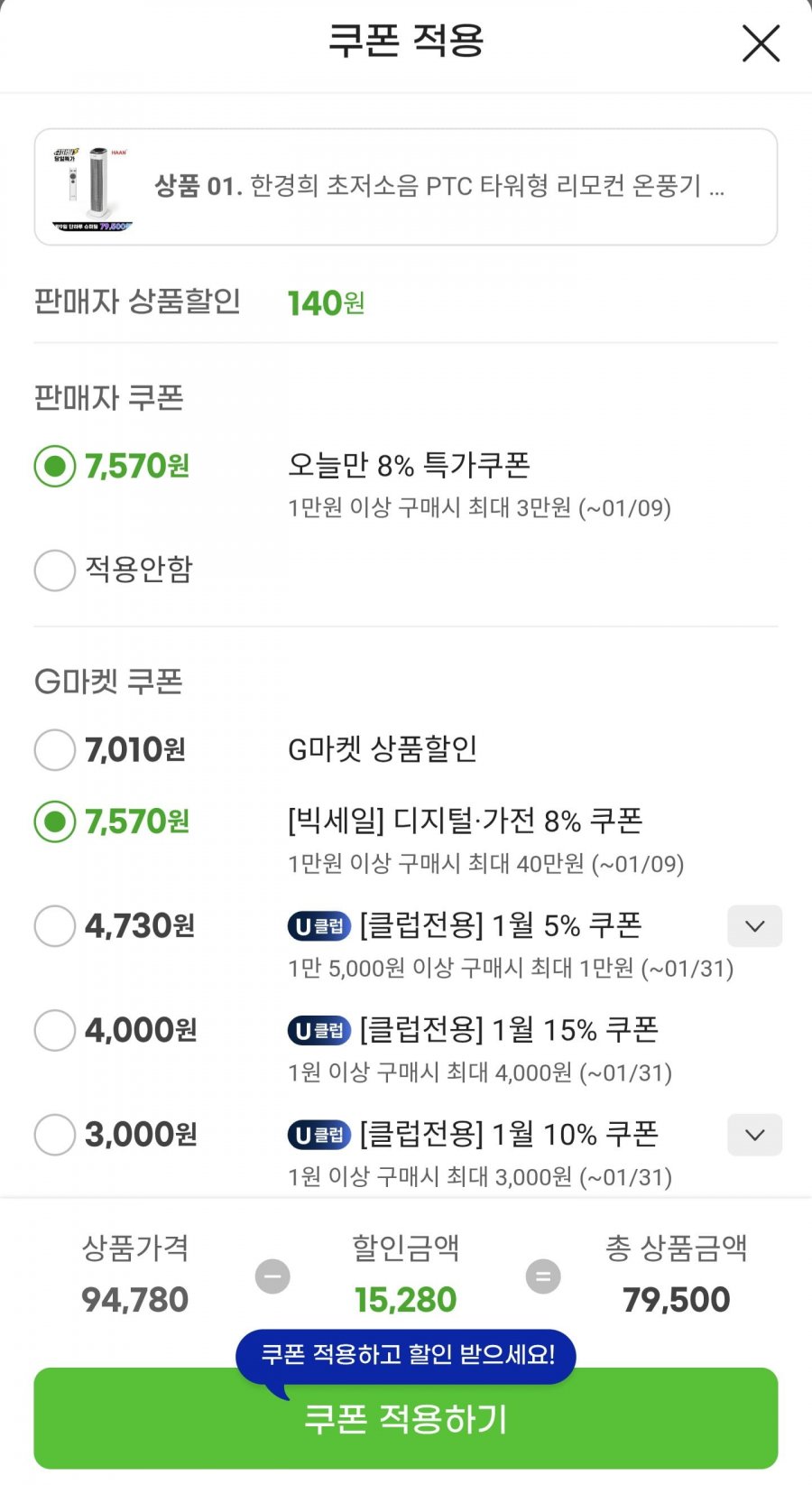Select the [빅세일] 디지털·가전 8% 쿠폰
Screen dimensions: 812x1485
[x=55, y=822]
